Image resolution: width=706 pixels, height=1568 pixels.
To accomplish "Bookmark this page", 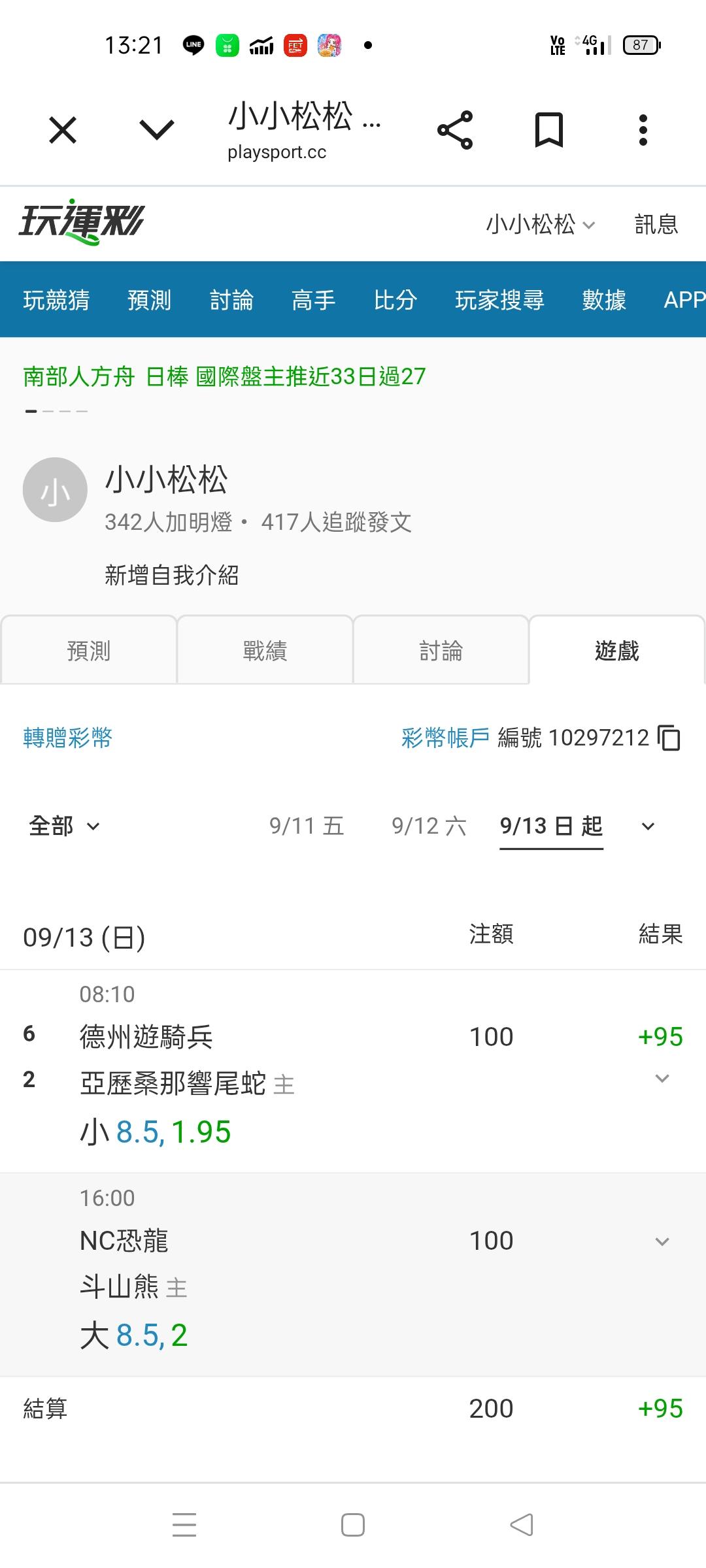I will pyautogui.click(x=549, y=130).
